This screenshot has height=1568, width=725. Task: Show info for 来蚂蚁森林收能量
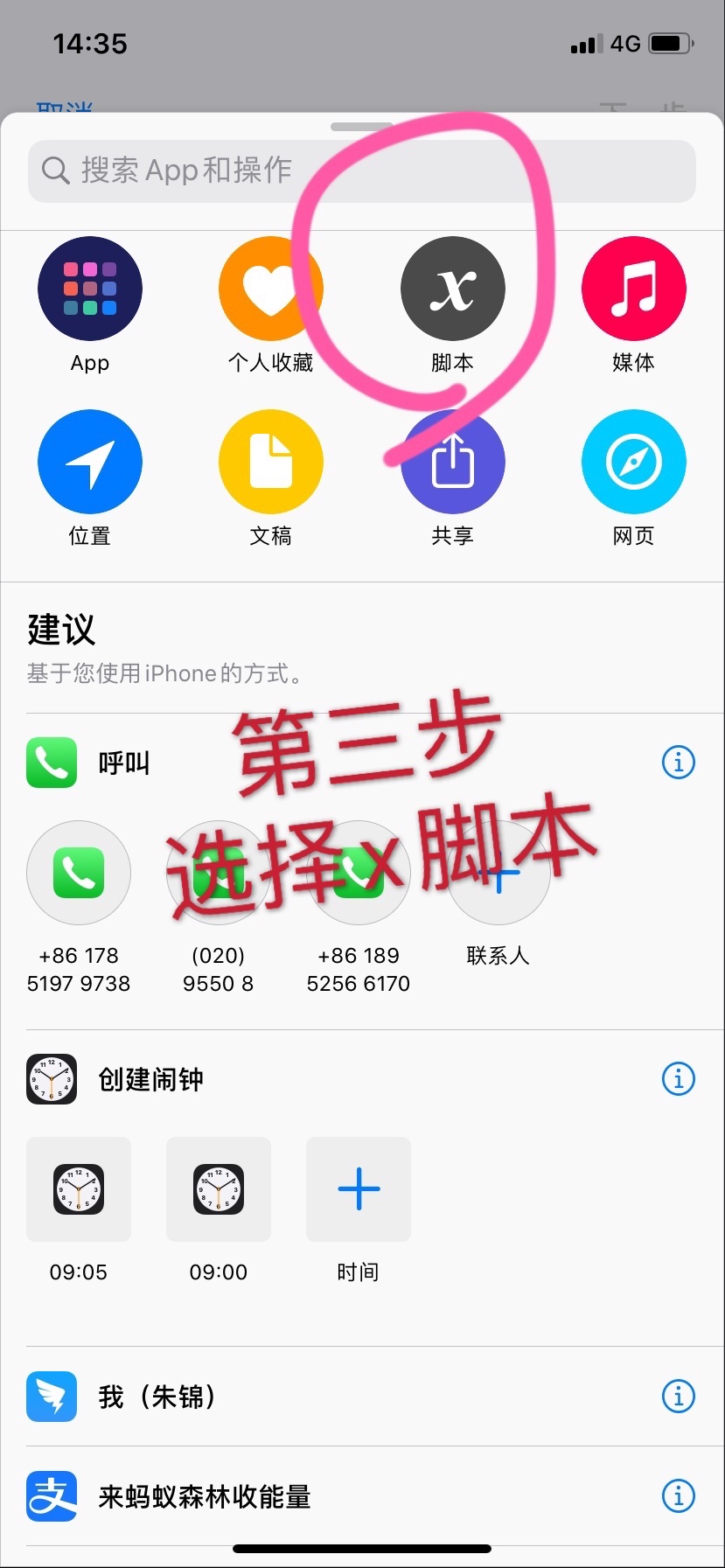pyautogui.click(x=678, y=1496)
